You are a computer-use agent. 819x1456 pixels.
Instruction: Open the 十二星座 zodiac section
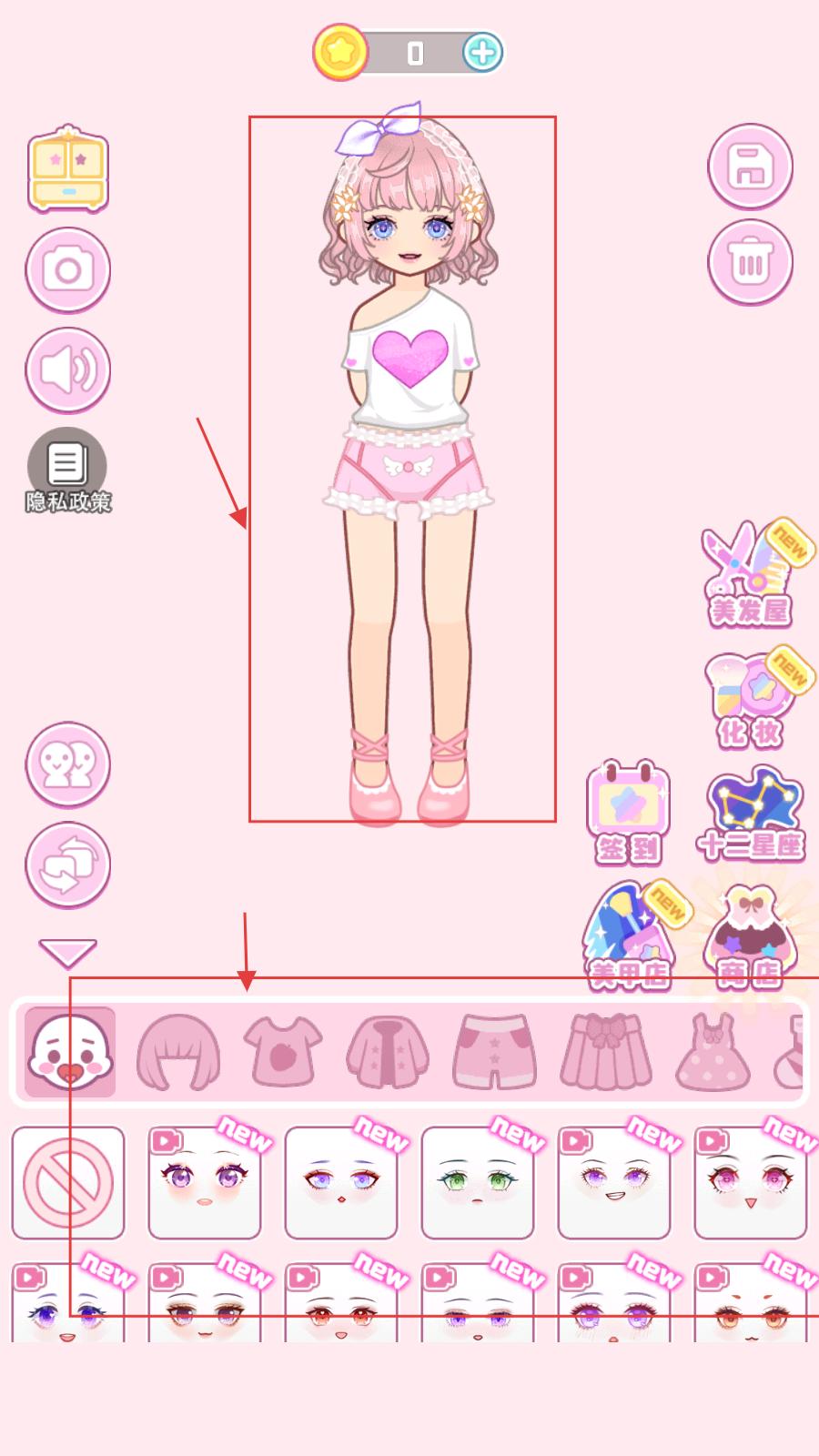[x=750, y=812]
